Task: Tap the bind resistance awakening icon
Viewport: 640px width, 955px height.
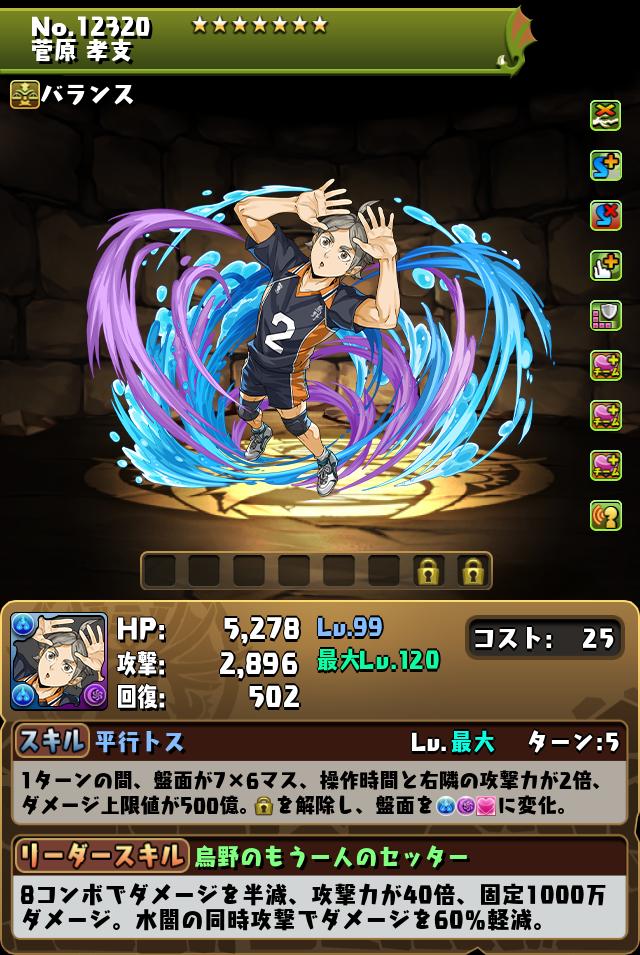Action: pyautogui.click(x=606, y=116)
